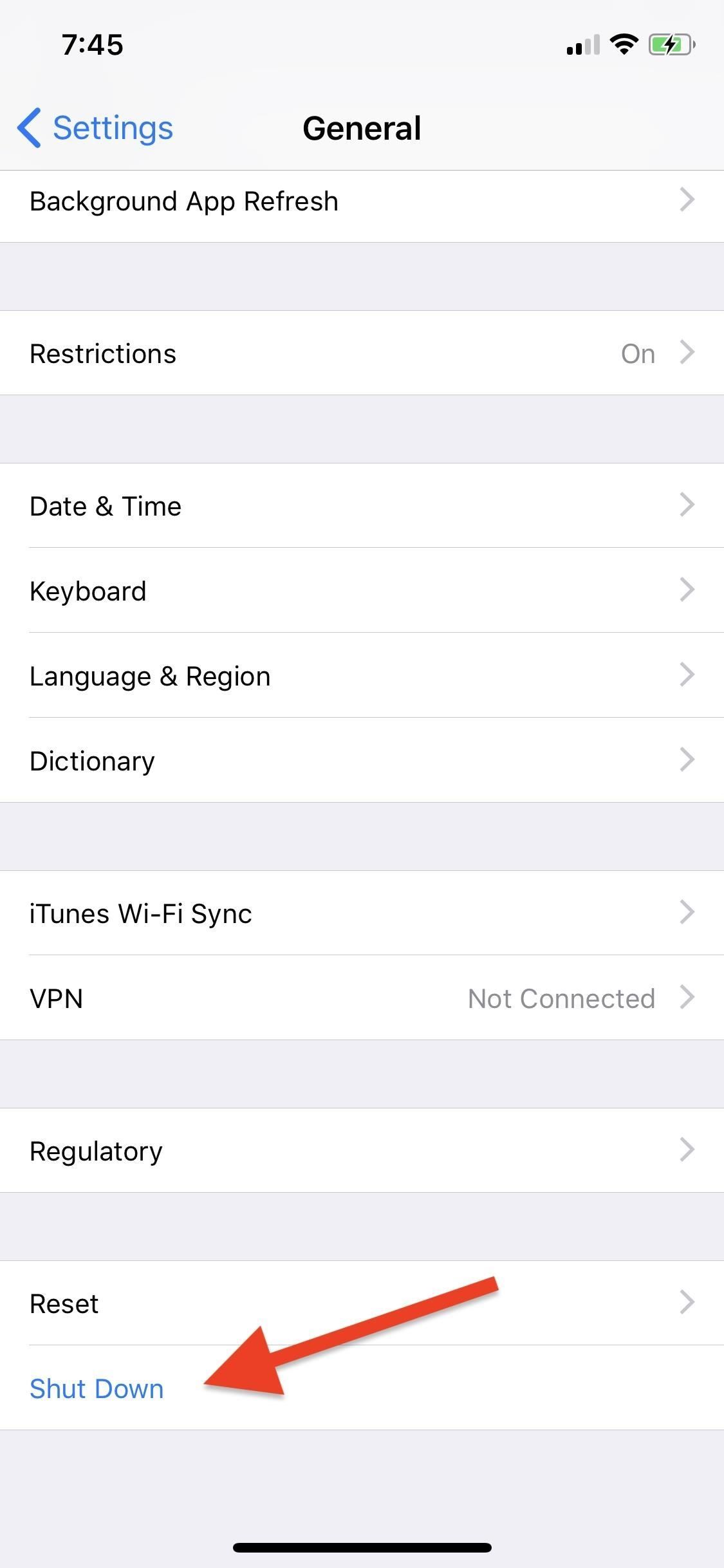Tap the Wi-Fi icon in status bar
Viewport: 724px width, 1568px height.
[622, 44]
